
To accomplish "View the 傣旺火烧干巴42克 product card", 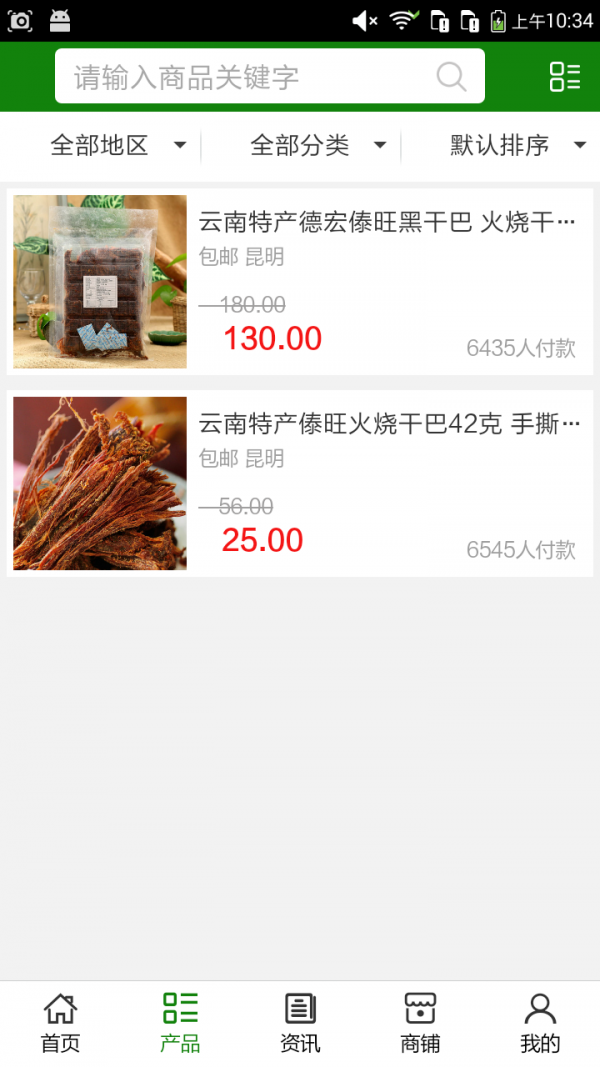I will point(300,483).
